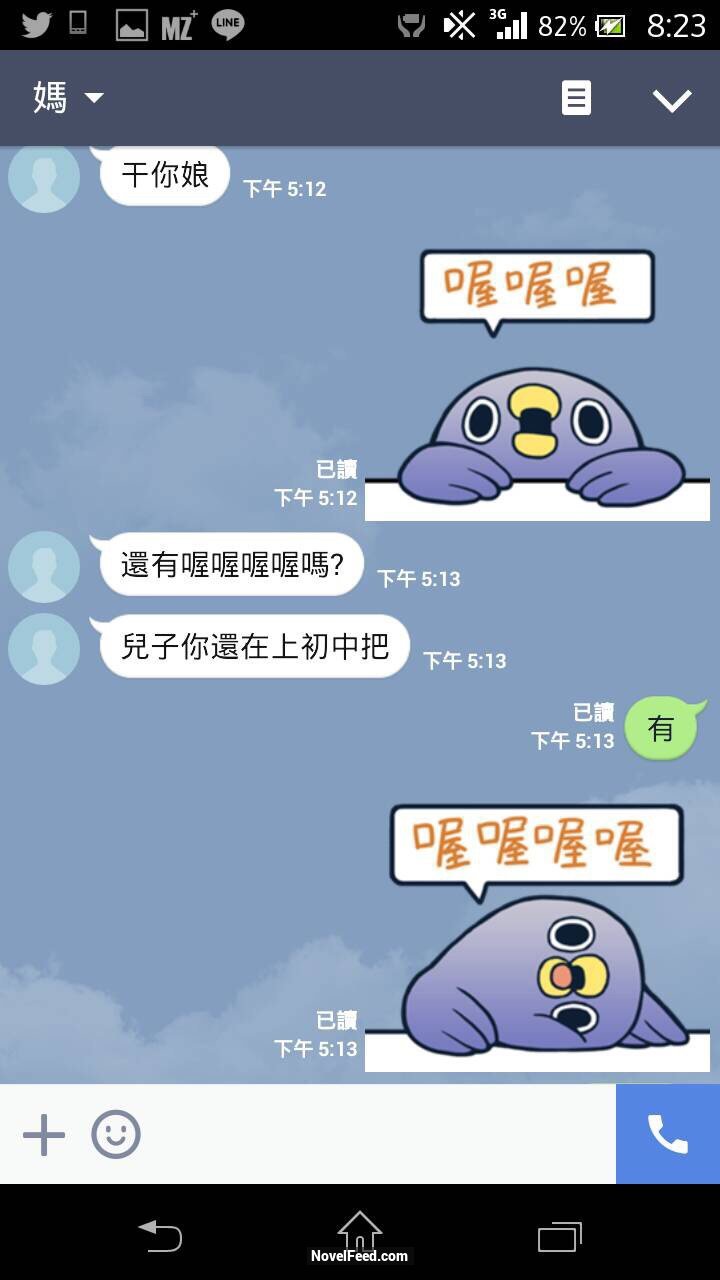720x1280 pixels.
Task: Open the notes icon in header
Action: (576, 98)
